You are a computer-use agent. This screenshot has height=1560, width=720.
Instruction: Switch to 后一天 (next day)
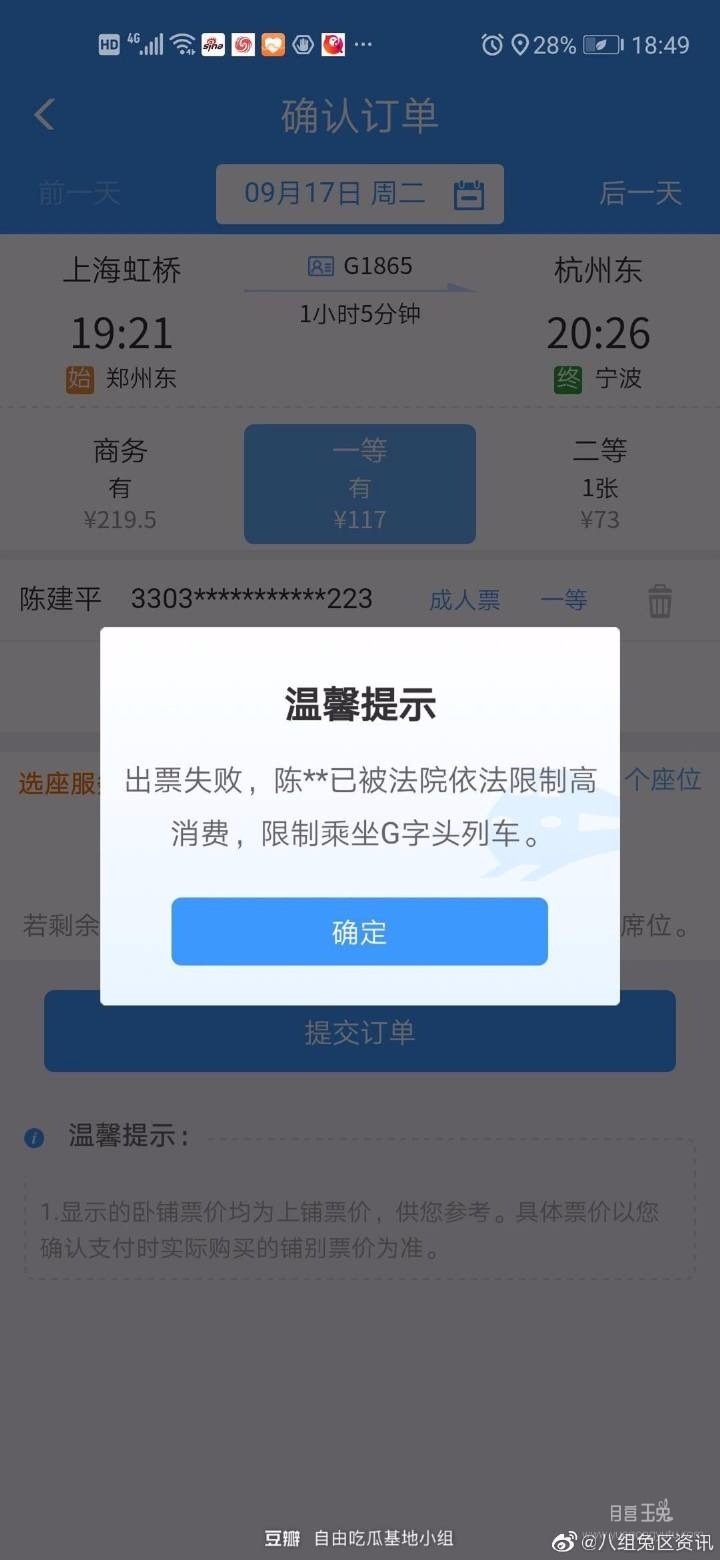640,193
